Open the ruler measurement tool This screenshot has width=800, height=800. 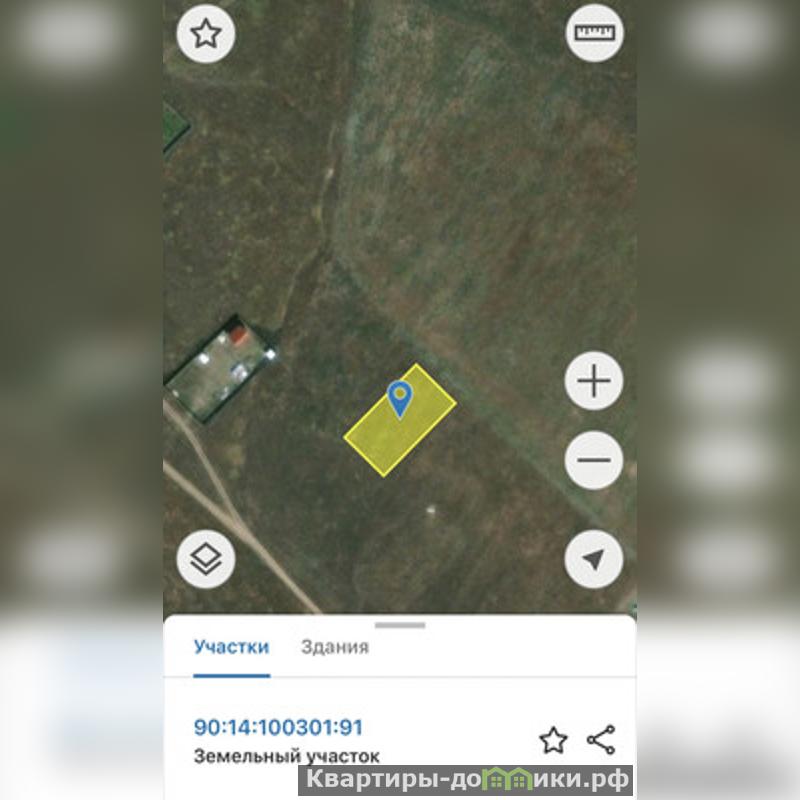[594, 33]
